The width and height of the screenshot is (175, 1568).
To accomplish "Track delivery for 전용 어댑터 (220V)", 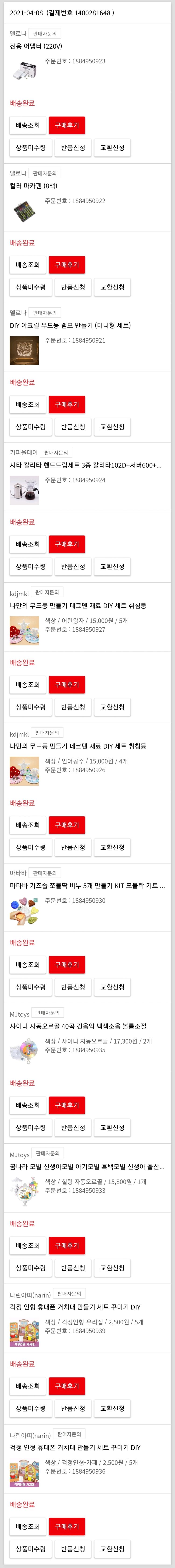I will 28,125.
